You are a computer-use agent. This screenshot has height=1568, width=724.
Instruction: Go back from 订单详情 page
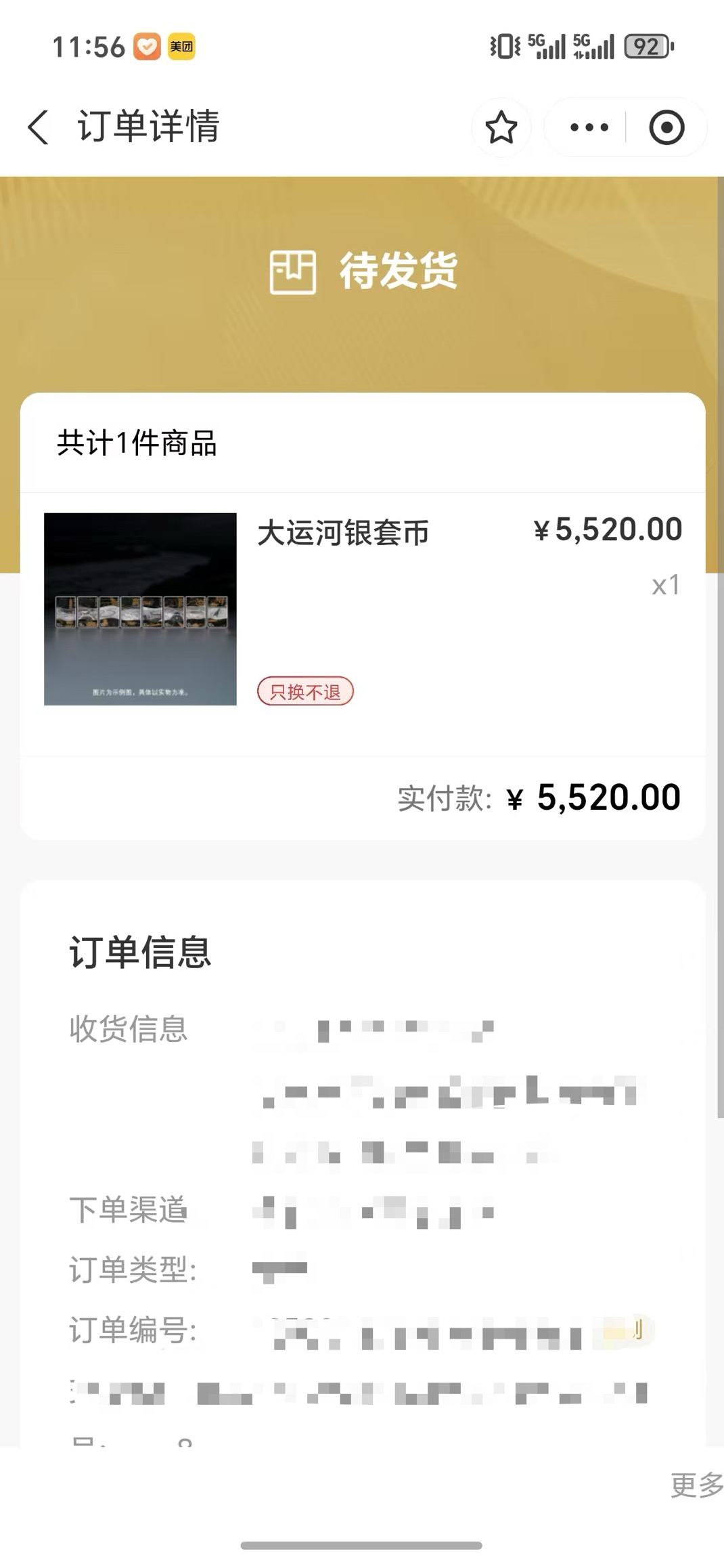click(x=39, y=127)
